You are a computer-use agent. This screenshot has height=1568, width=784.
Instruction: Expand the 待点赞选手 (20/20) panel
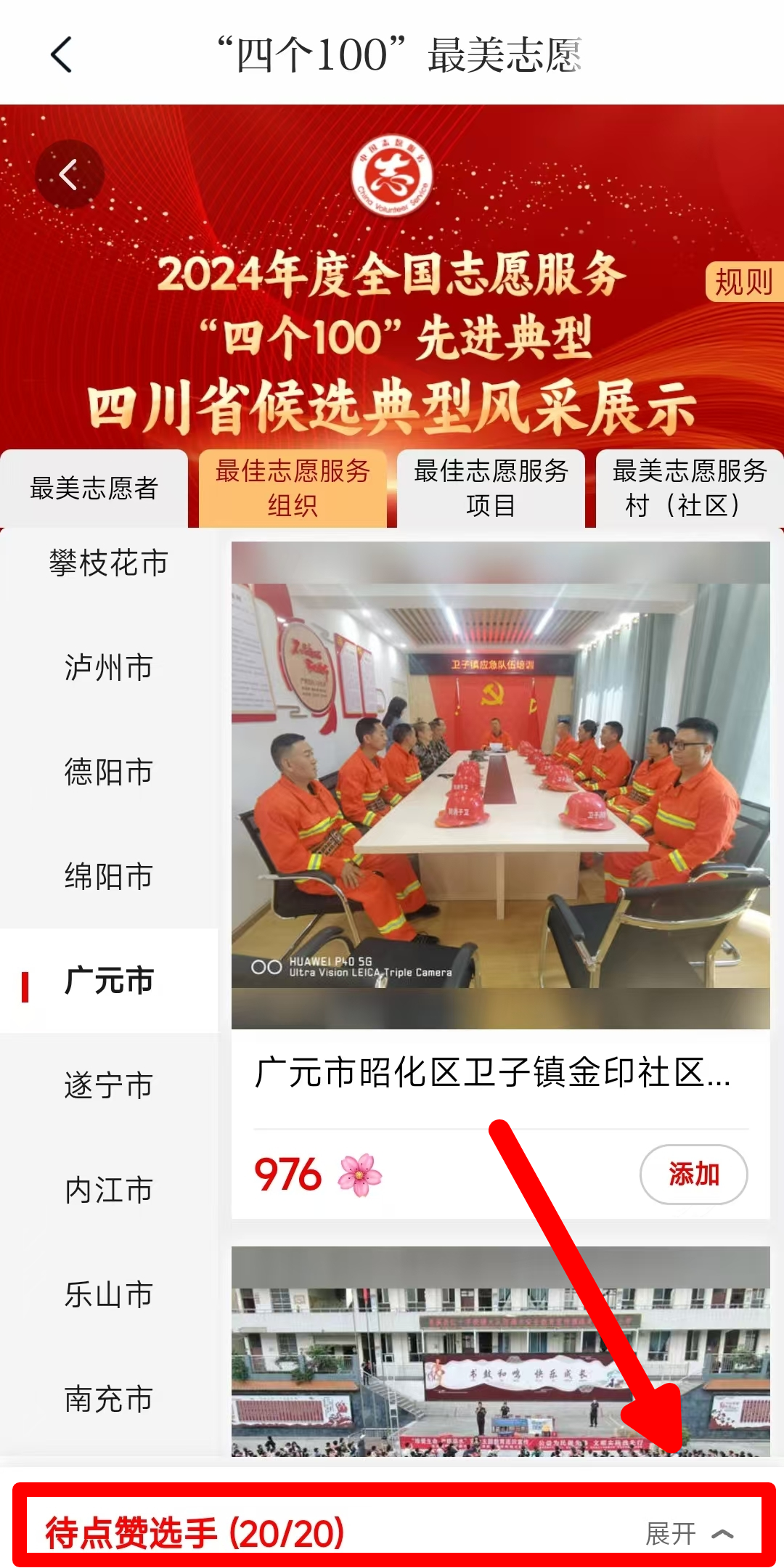(690, 1533)
